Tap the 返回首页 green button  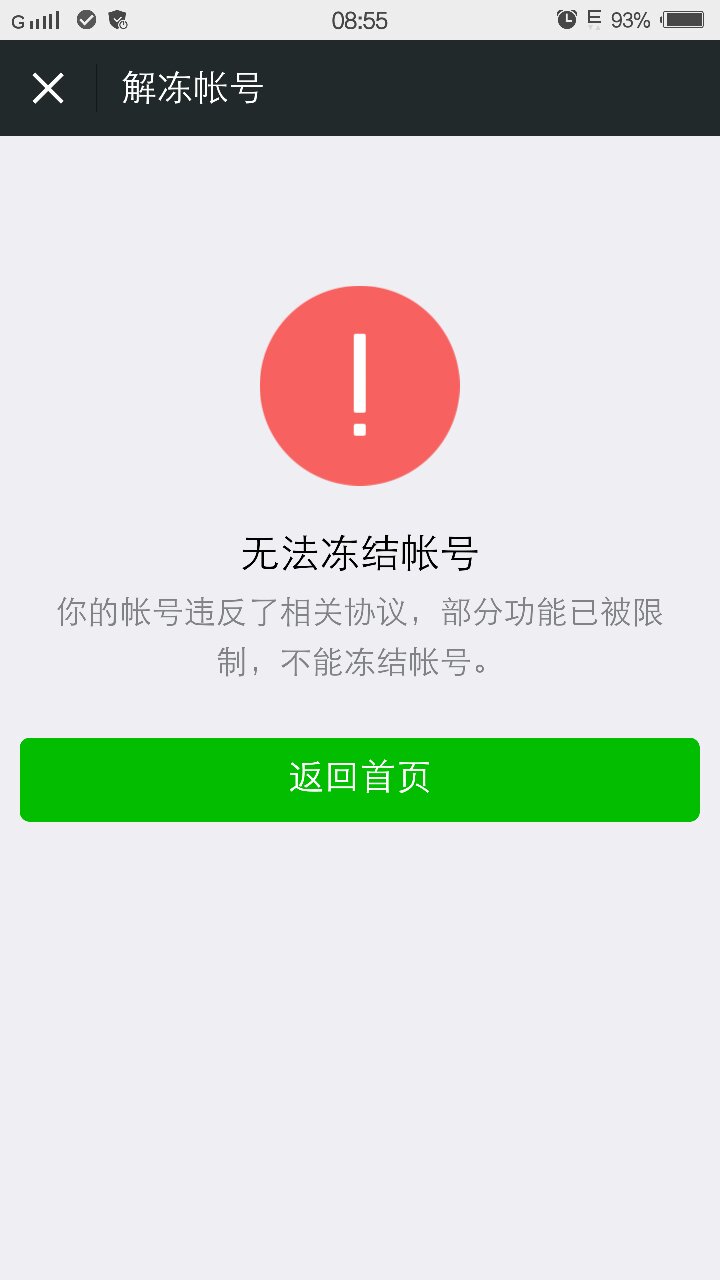360,780
